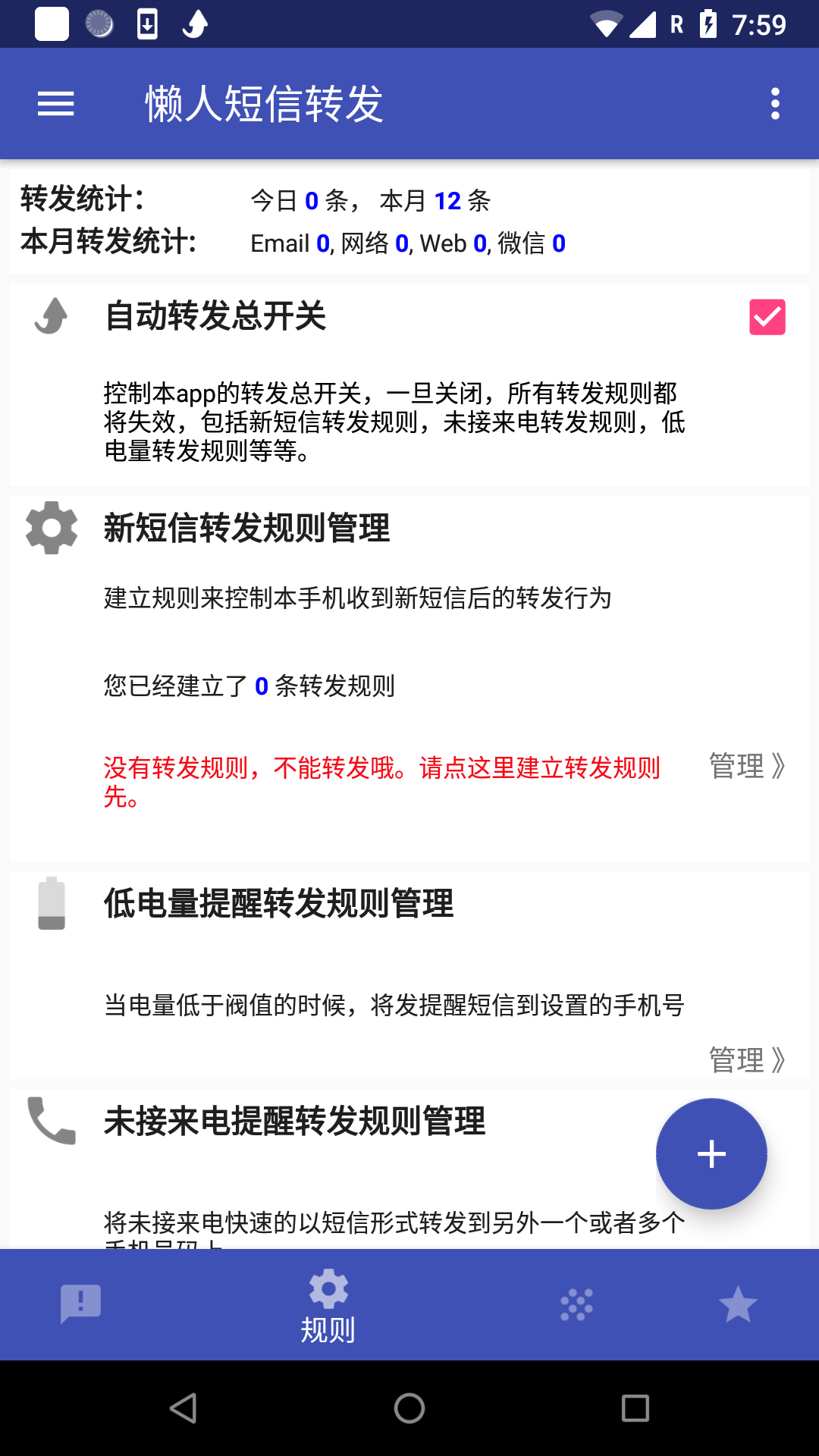Viewport: 819px width, 1456px height.
Task: Toggle the pink master forwarding switch off
Action: point(767,315)
